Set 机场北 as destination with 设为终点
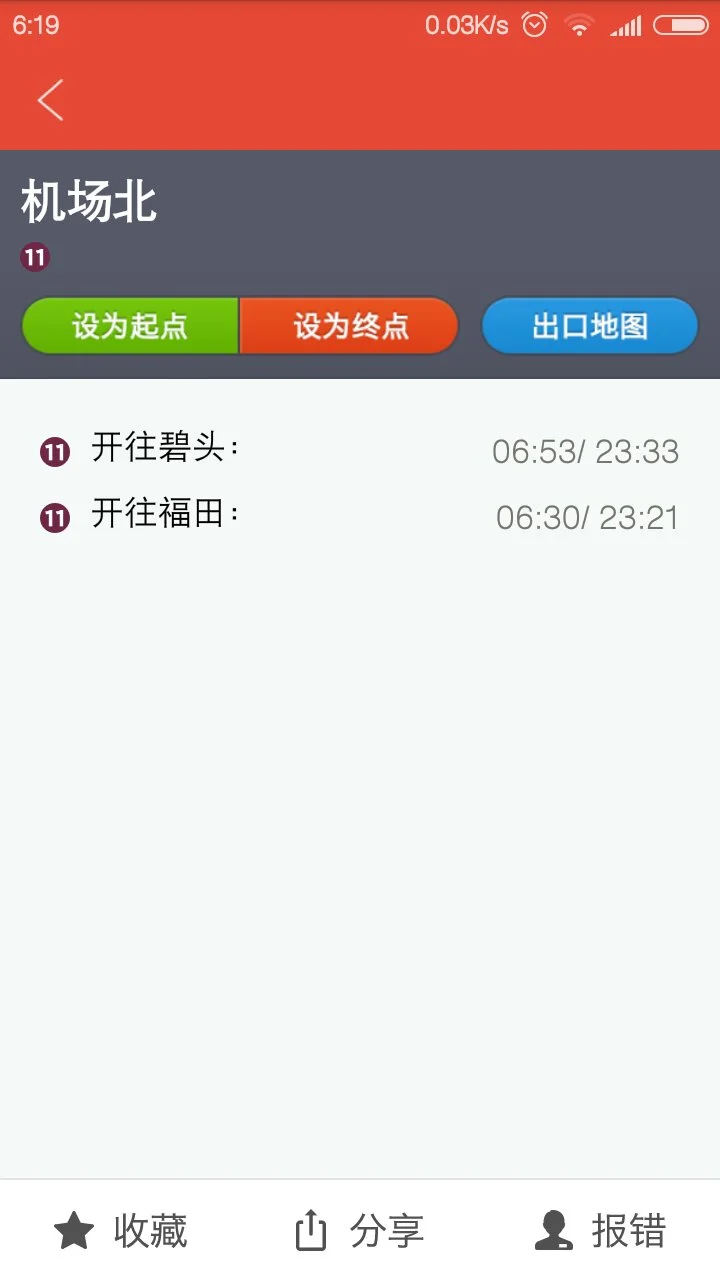 point(349,325)
